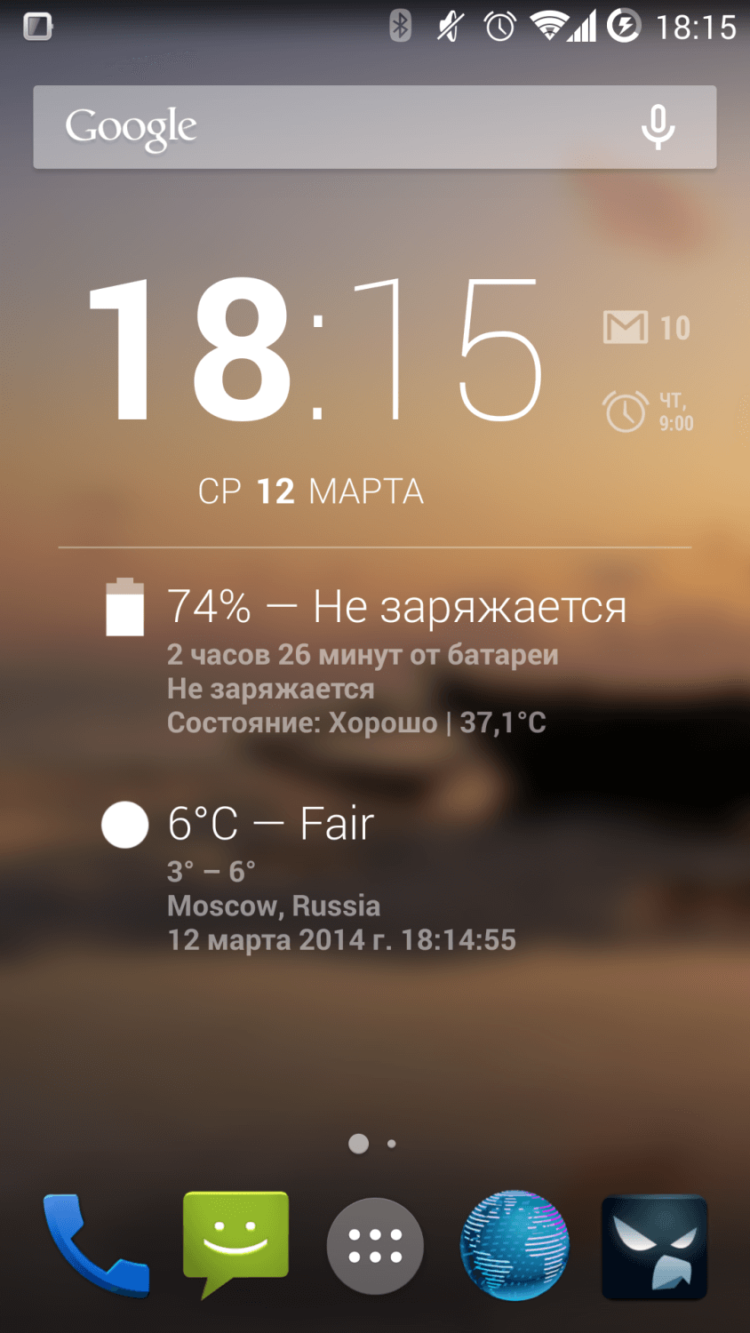Tap the mute indicator in status bar

449,28
